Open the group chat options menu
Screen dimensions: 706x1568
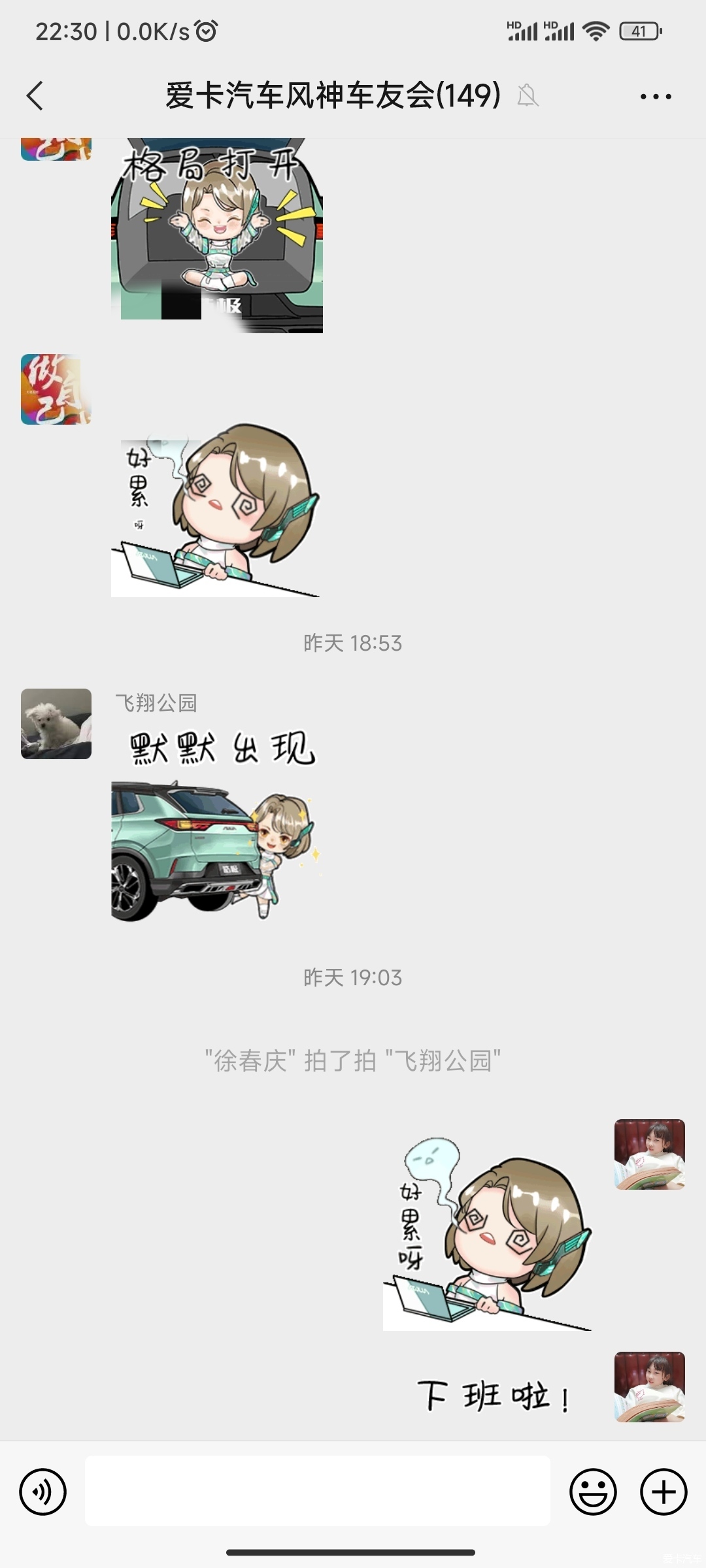click(x=655, y=97)
